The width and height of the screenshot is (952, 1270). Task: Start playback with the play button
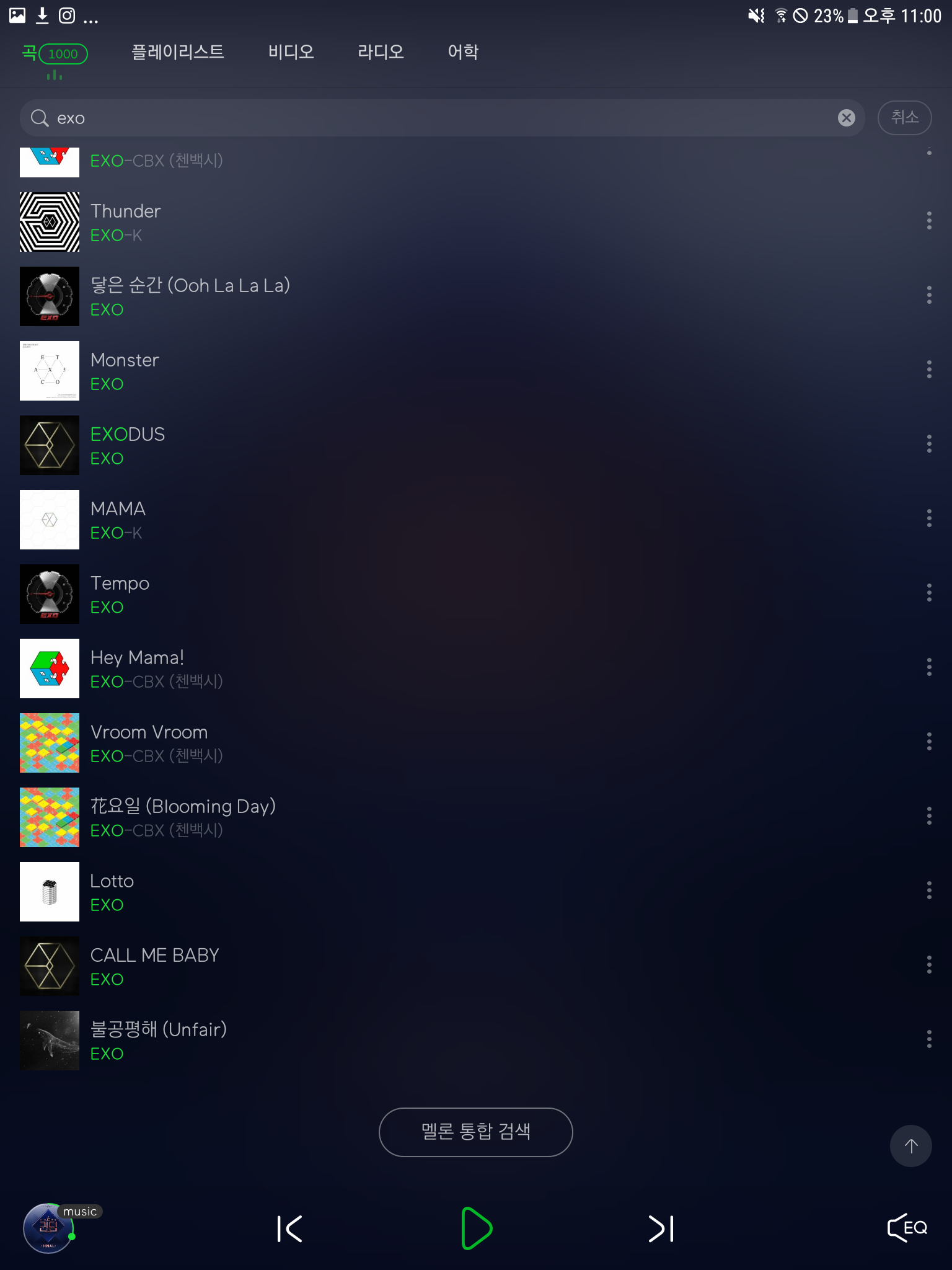[476, 1228]
